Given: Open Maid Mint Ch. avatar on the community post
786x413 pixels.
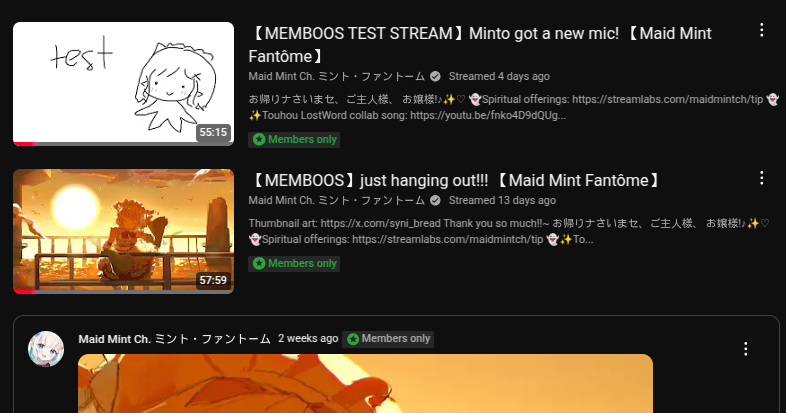Looking at the screenshot, I should click(x=46, y=348).
